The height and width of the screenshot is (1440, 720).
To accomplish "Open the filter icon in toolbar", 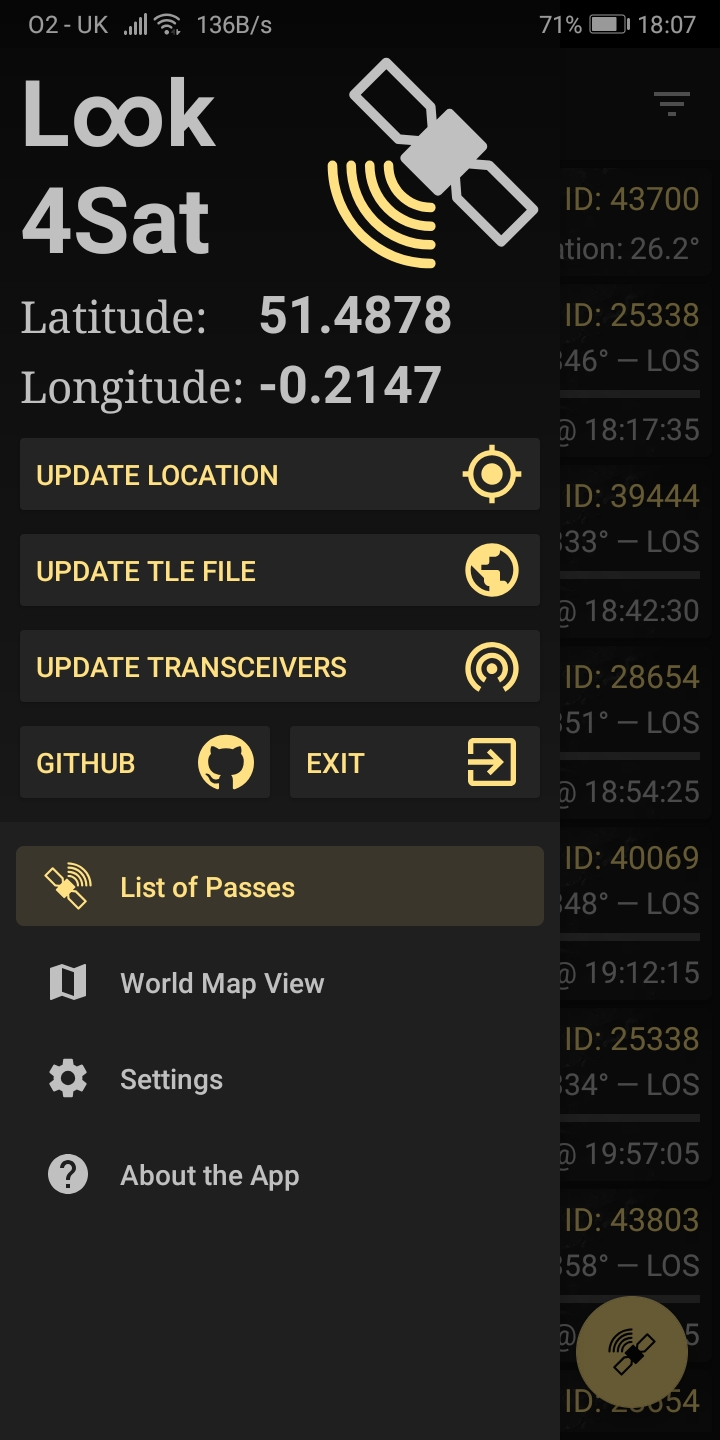I will coord(671,102).
